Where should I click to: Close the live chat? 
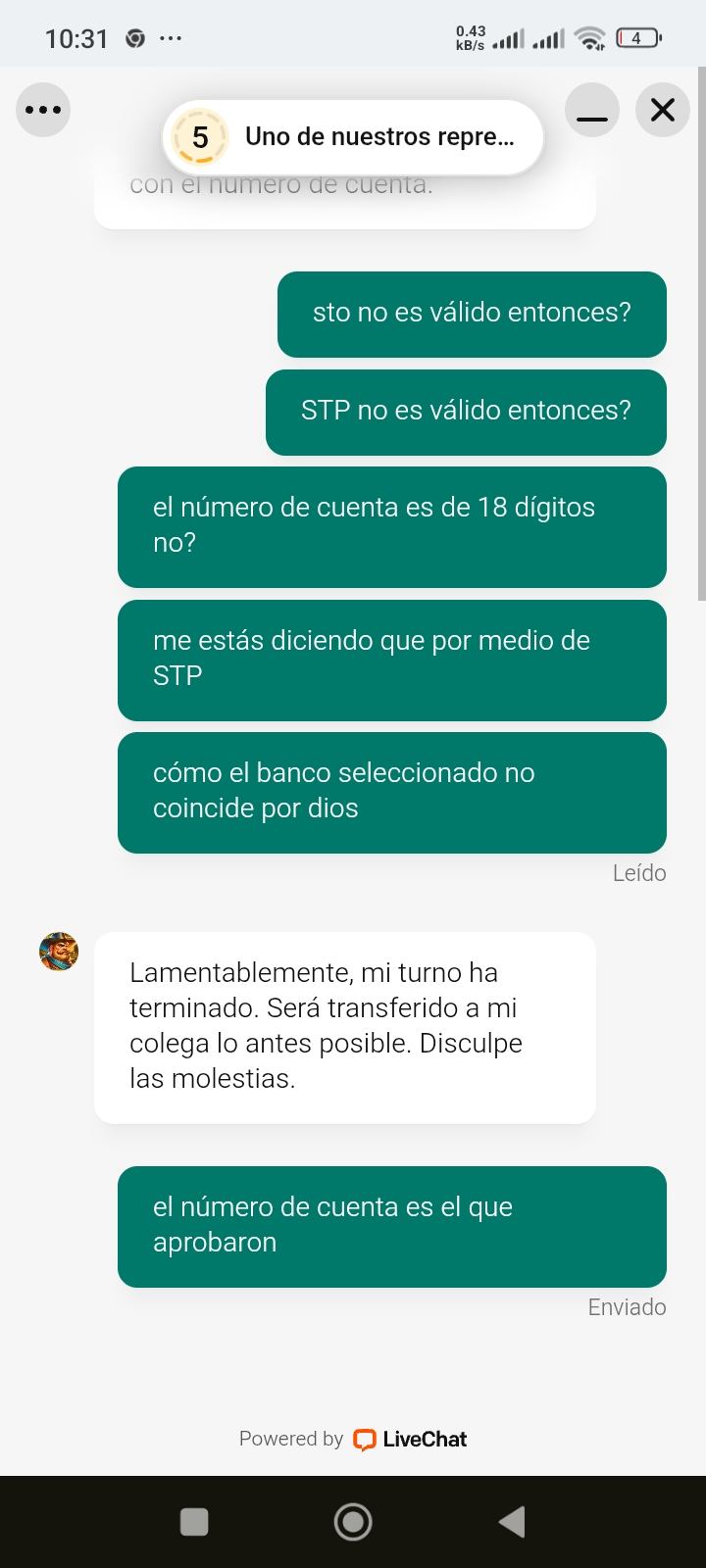663,110
